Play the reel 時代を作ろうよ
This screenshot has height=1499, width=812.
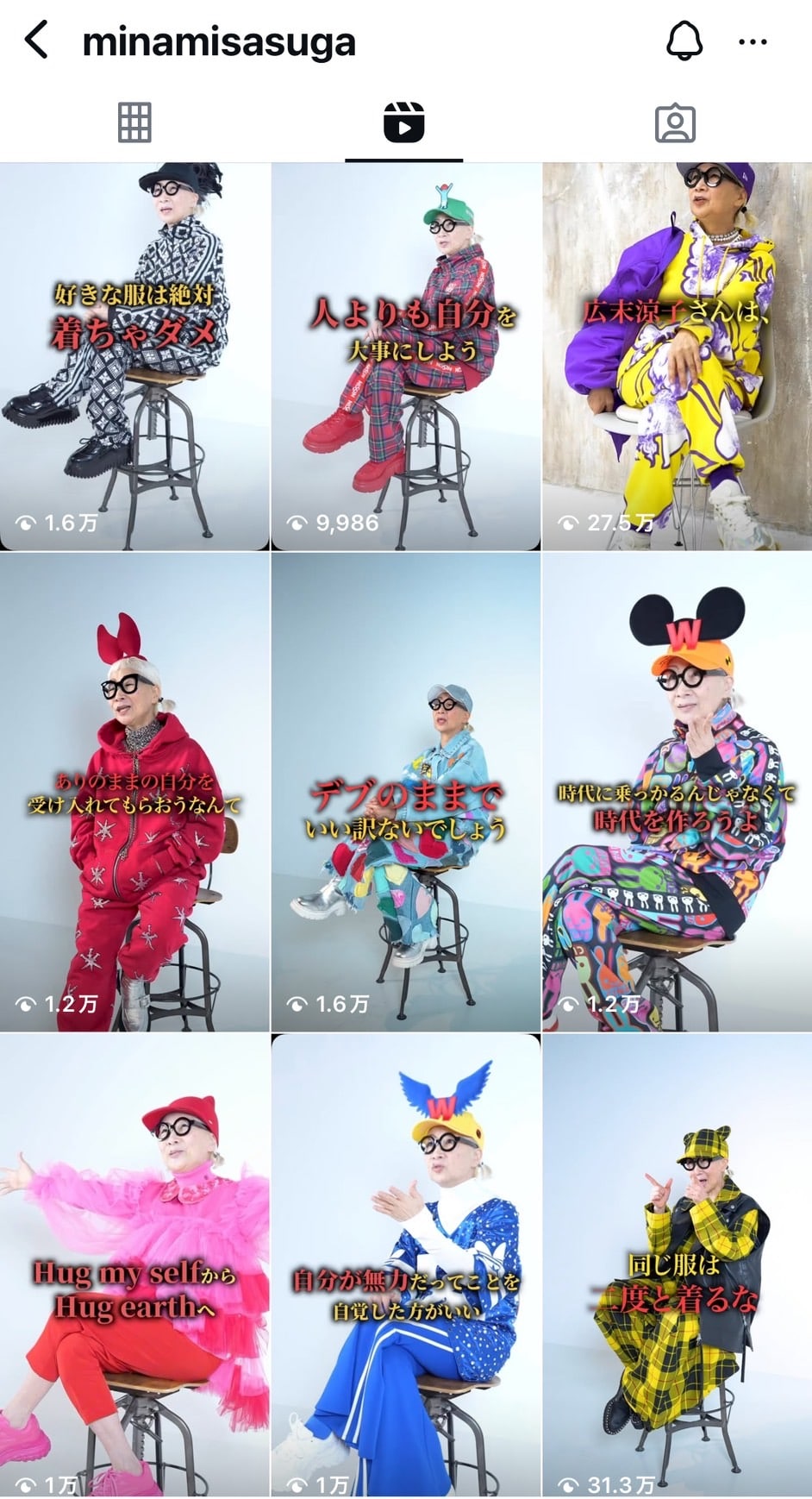(677, 791)
